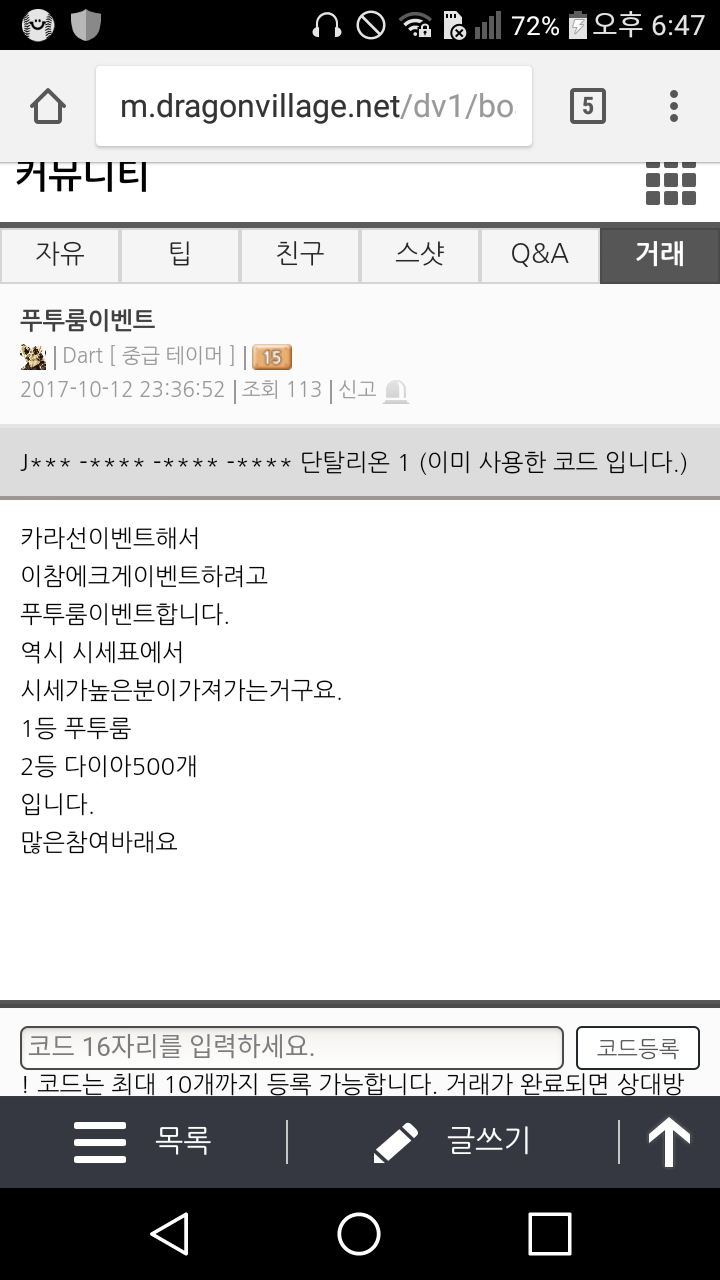This screenshot has height=1280, width=720.
Task: Switch to the 팁 tab
Action: pyautogui.click(x=180, y=255)
